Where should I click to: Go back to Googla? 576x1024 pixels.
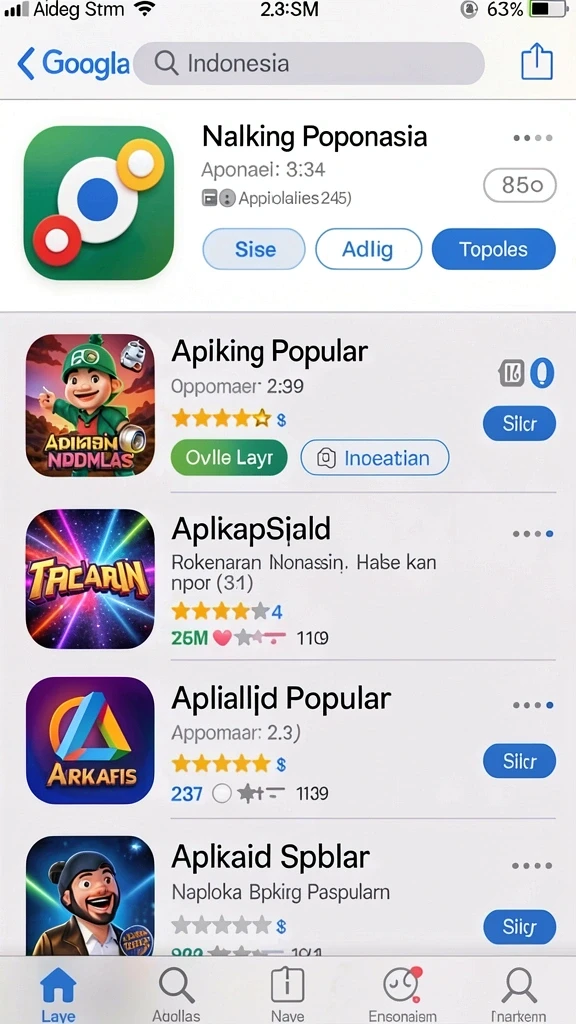coord(73,64)
